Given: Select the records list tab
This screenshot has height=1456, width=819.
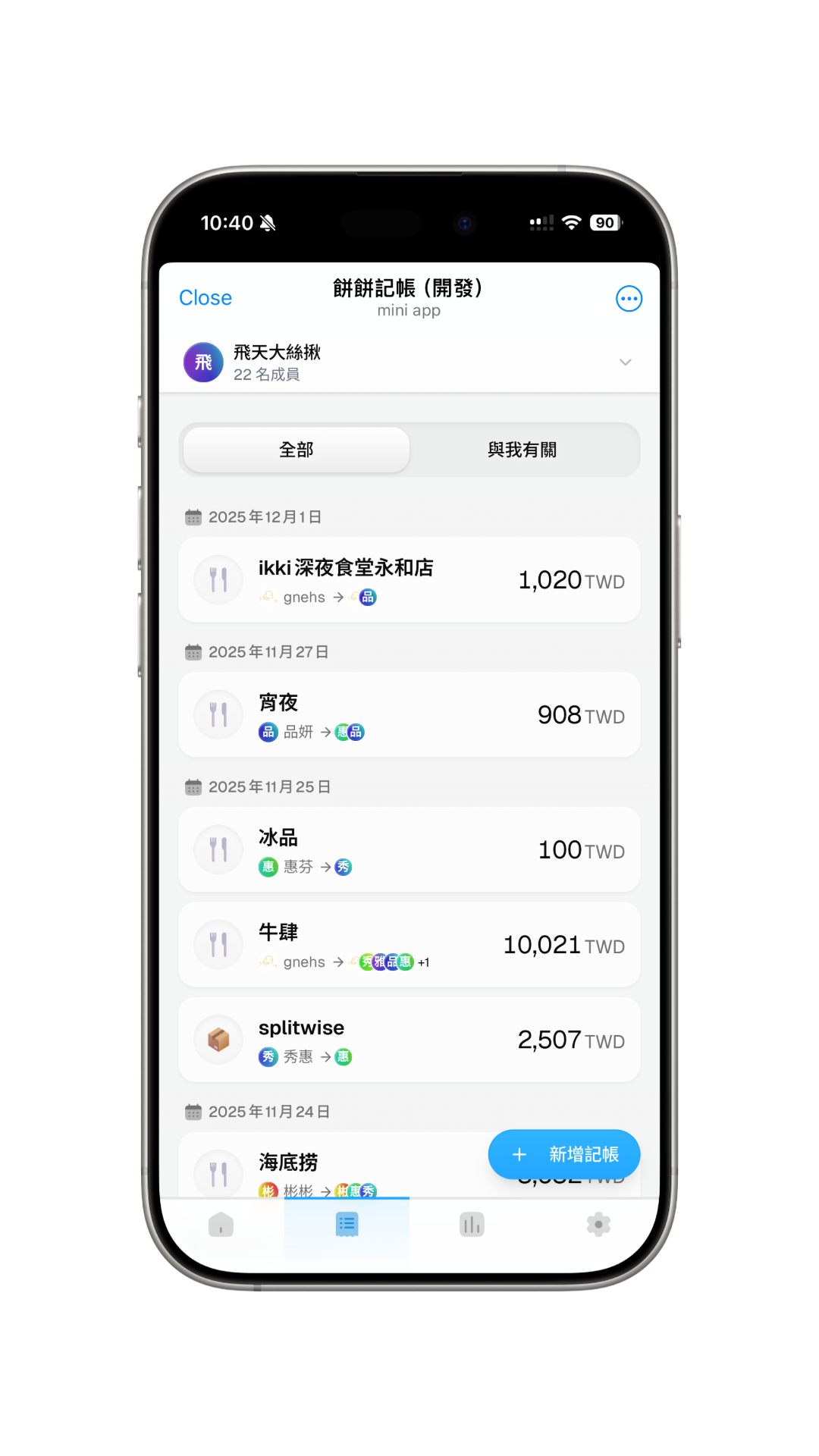Looking at the screenshot, I should click(347, 1225).
